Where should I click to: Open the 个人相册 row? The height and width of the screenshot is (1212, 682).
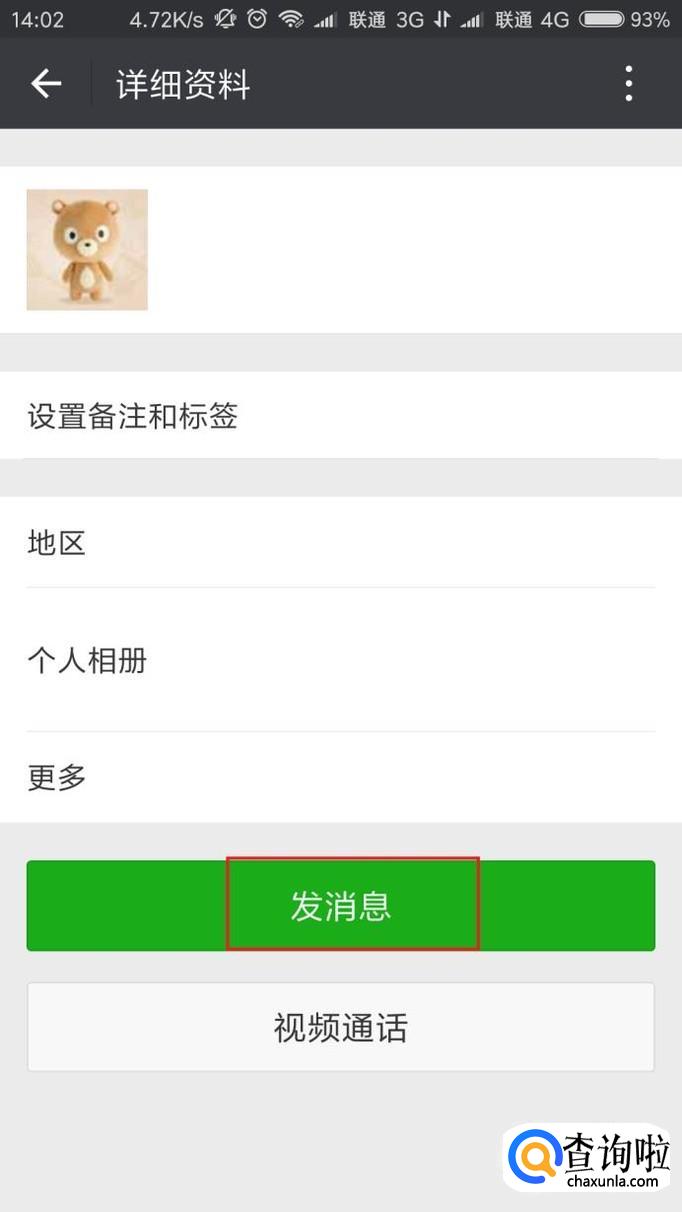tap(341, 660)
